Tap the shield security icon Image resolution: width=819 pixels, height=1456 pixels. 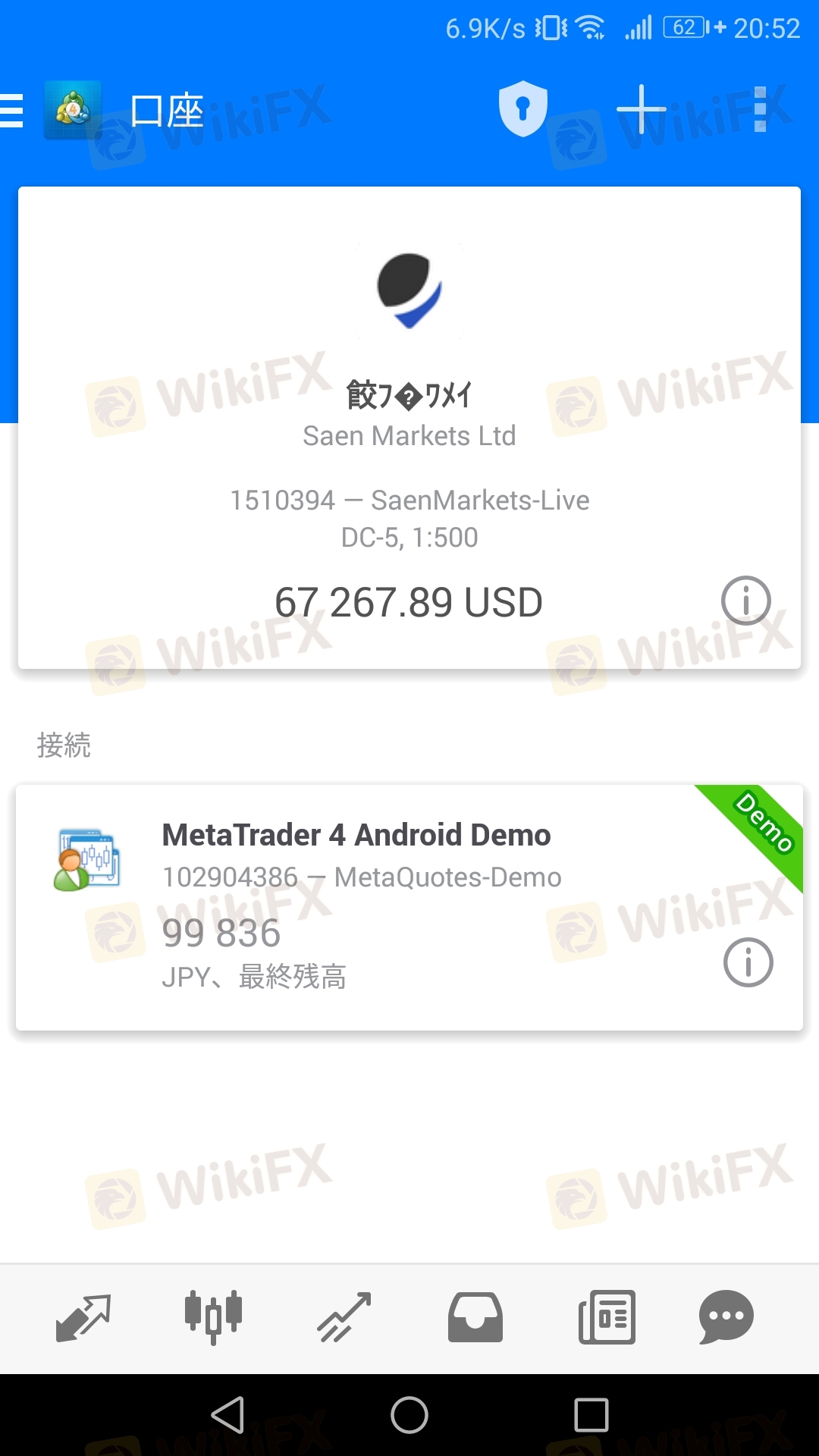click(522, 109)
